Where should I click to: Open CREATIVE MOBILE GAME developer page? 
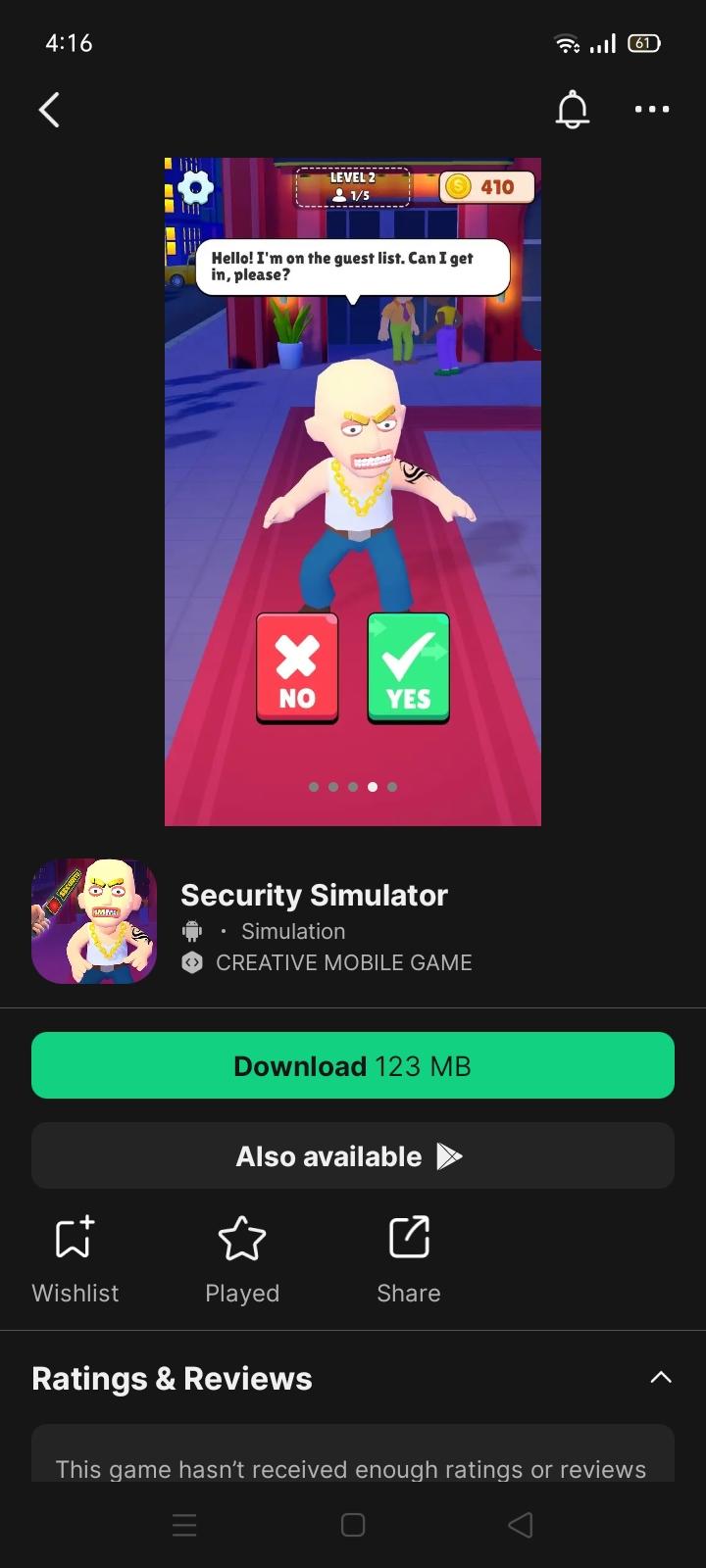[x=343, y=962]
